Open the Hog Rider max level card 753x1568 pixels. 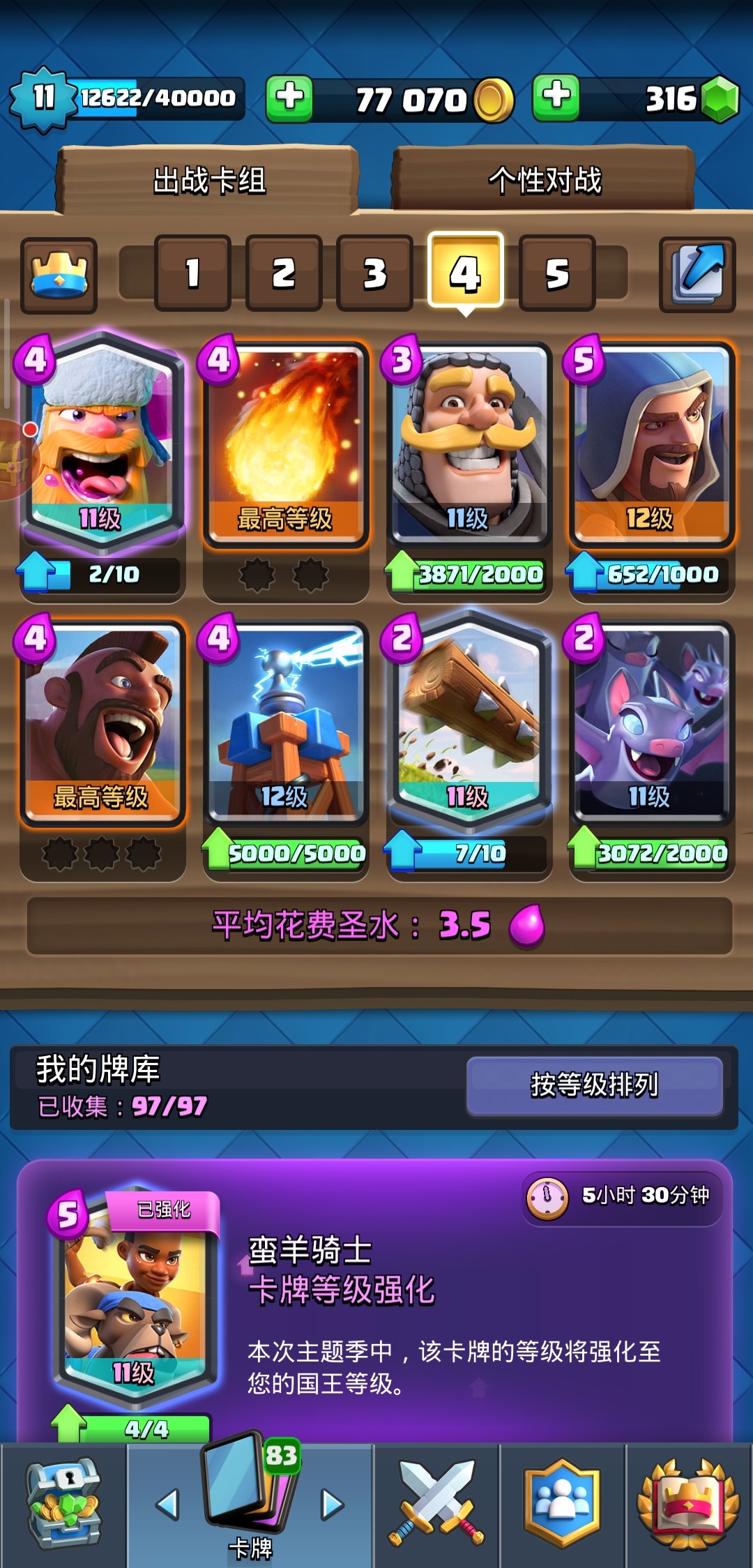coord(102,722)
